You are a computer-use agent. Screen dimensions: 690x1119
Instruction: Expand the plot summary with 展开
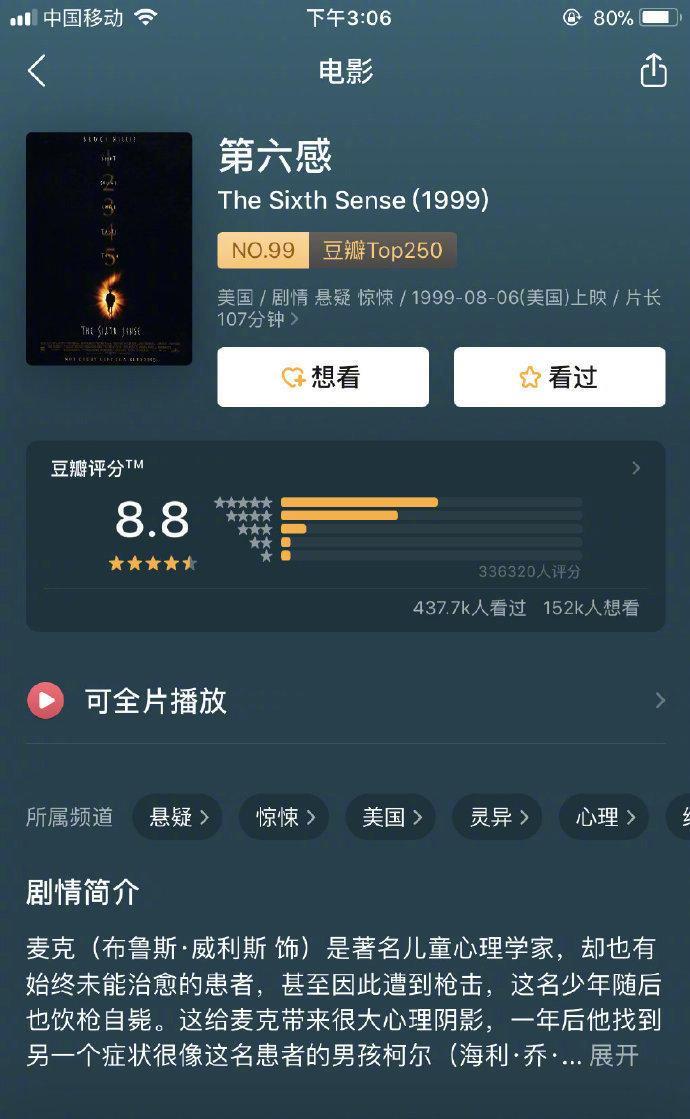(614, 1055)
